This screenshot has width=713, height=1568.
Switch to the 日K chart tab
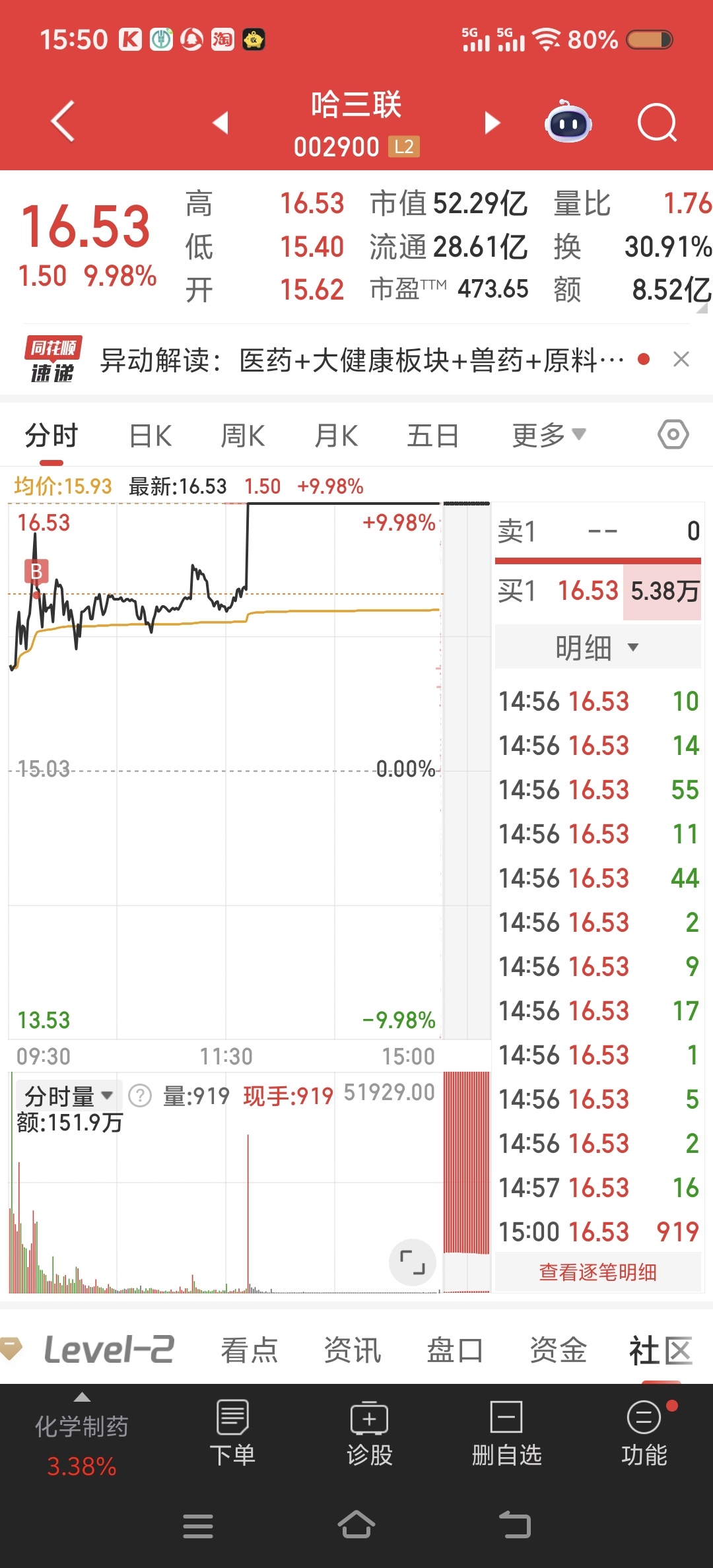click(x=151, y=436)
